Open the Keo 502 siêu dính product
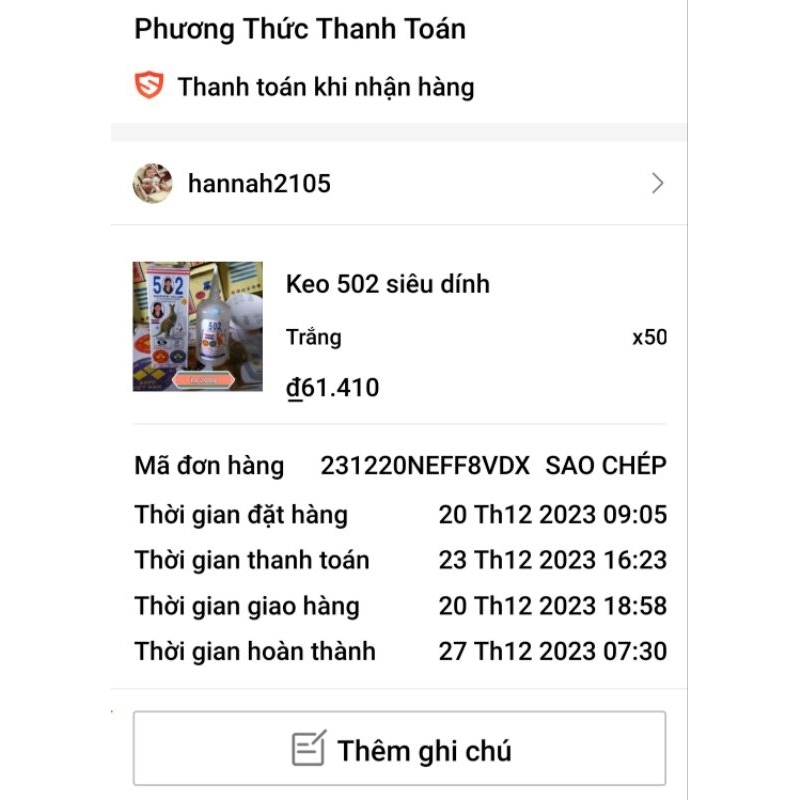 tap(388, 284)
